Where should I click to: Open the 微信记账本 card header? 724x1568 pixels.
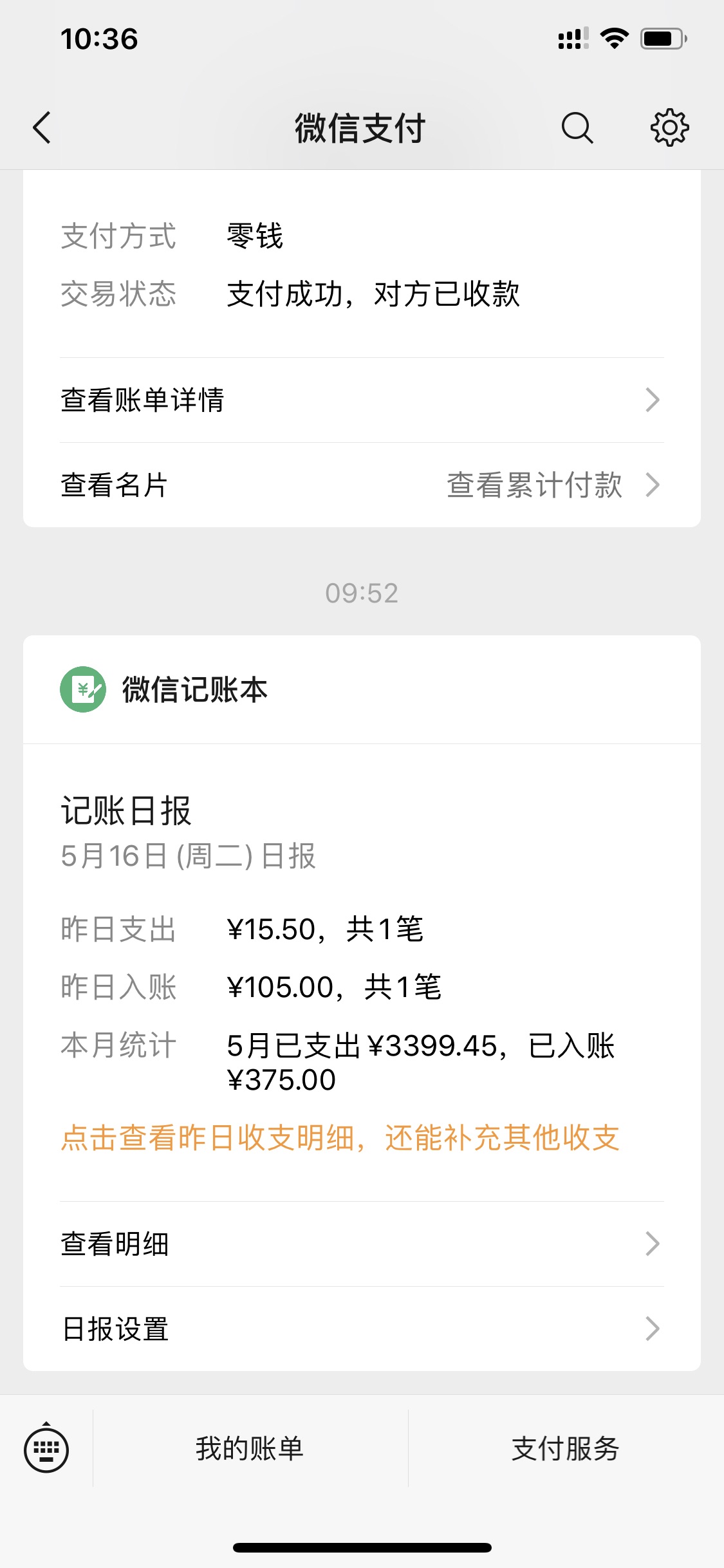(x=194, y=690)
